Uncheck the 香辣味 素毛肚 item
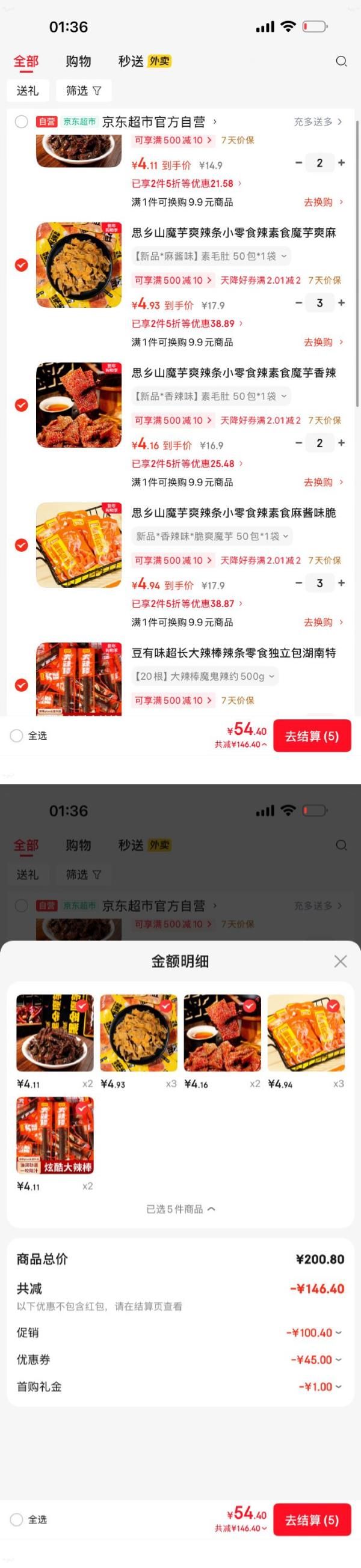Viewport: 361px width, 1568px height. (x=21, y=405)
